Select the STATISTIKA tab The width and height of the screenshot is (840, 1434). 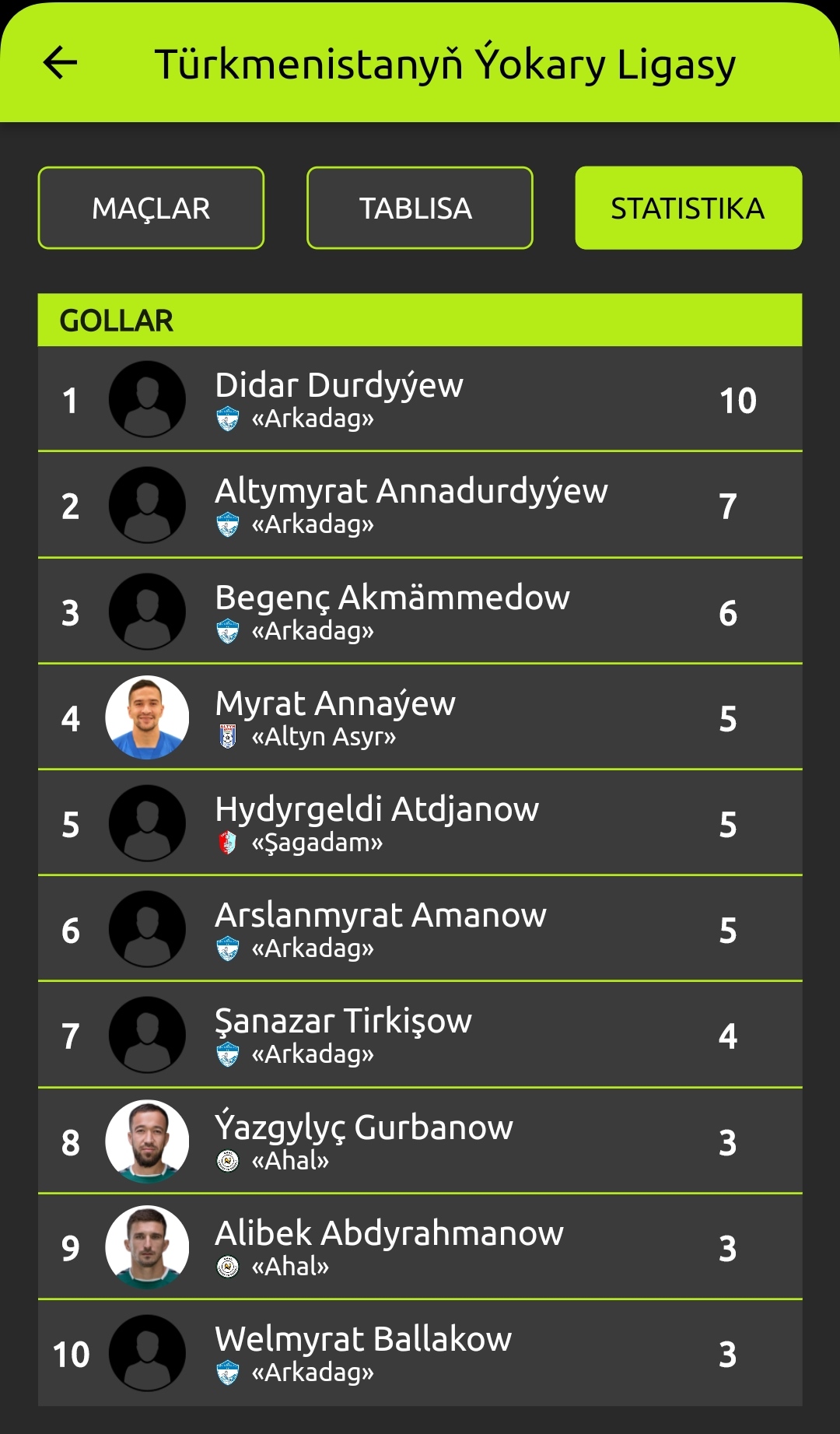(x=688, y=209)
